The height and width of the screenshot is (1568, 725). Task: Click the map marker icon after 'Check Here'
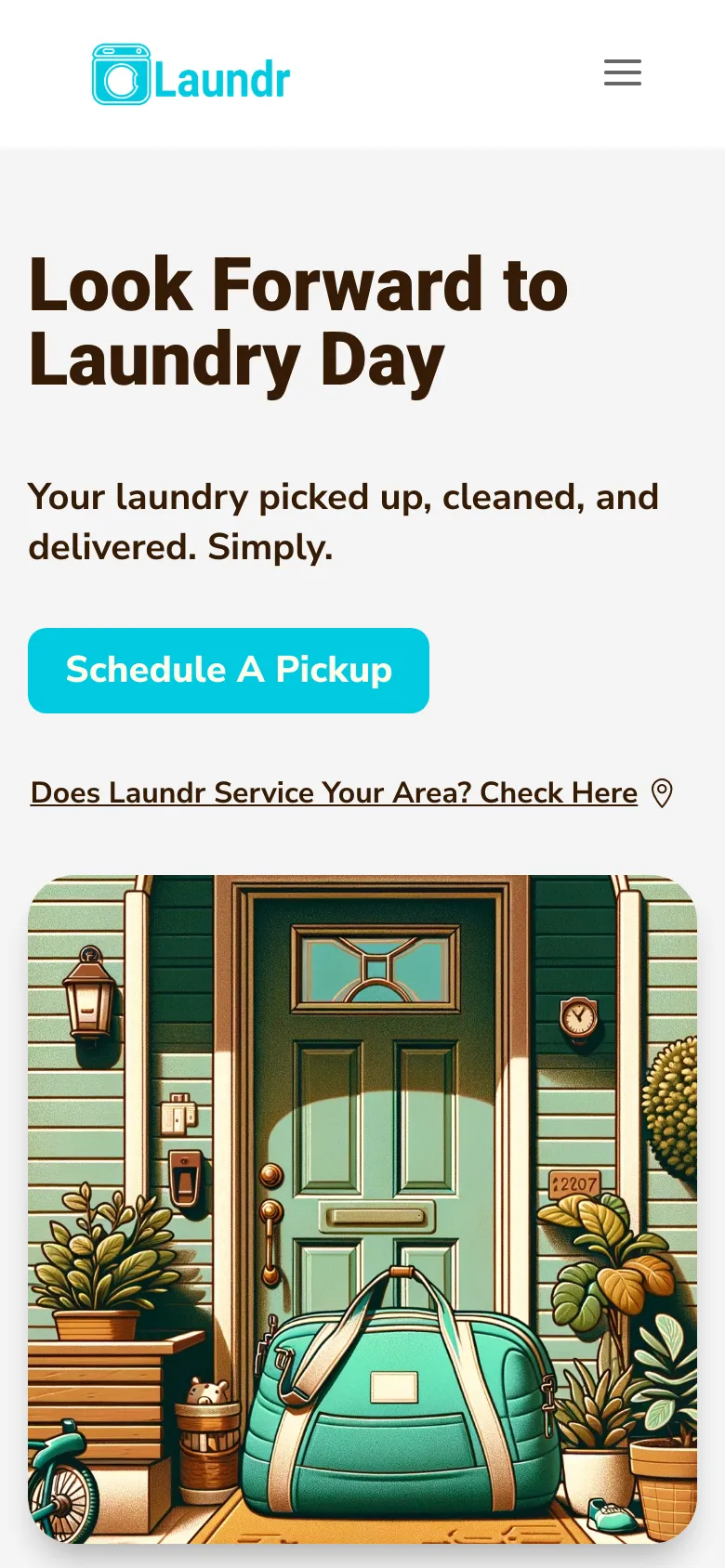pos(662,793)
